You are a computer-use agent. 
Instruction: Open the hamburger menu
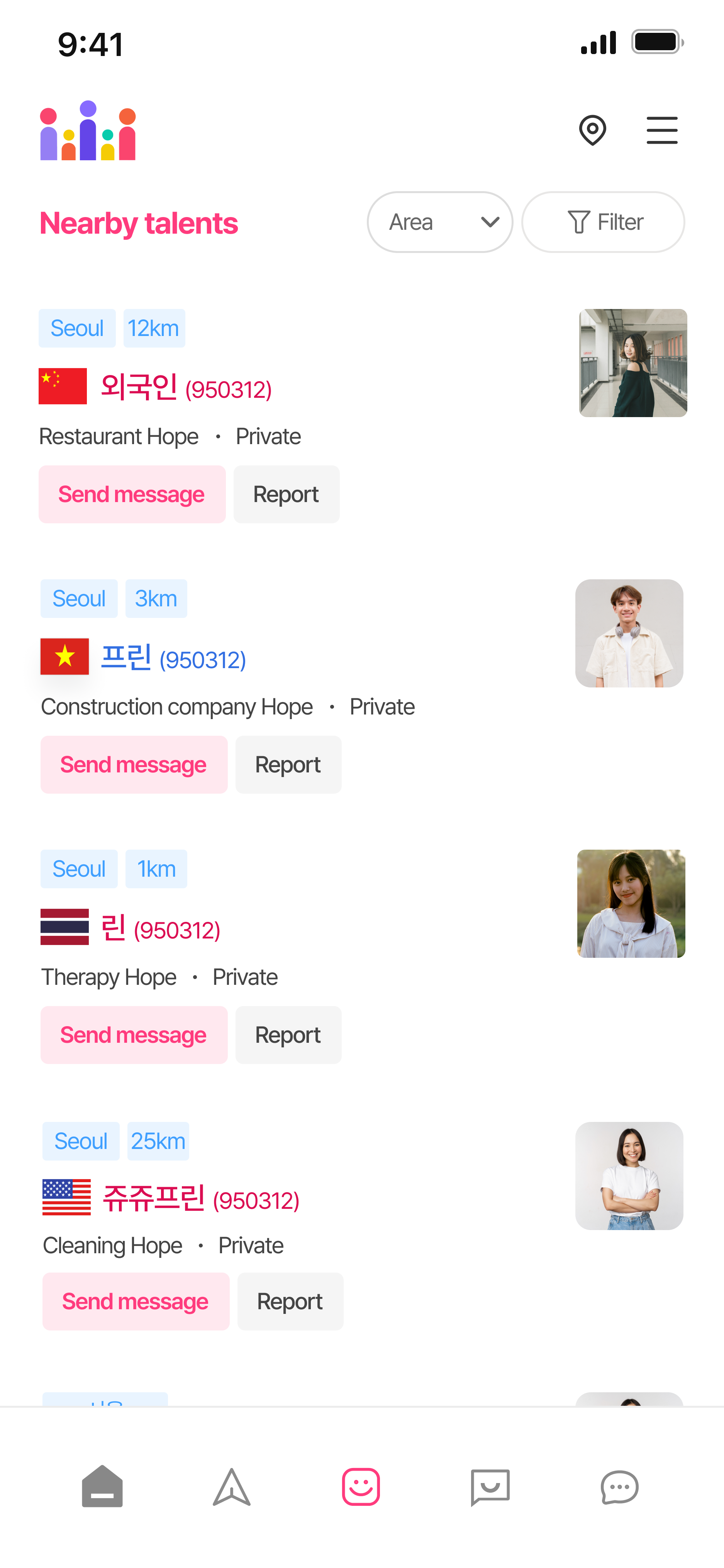[661, 130]
